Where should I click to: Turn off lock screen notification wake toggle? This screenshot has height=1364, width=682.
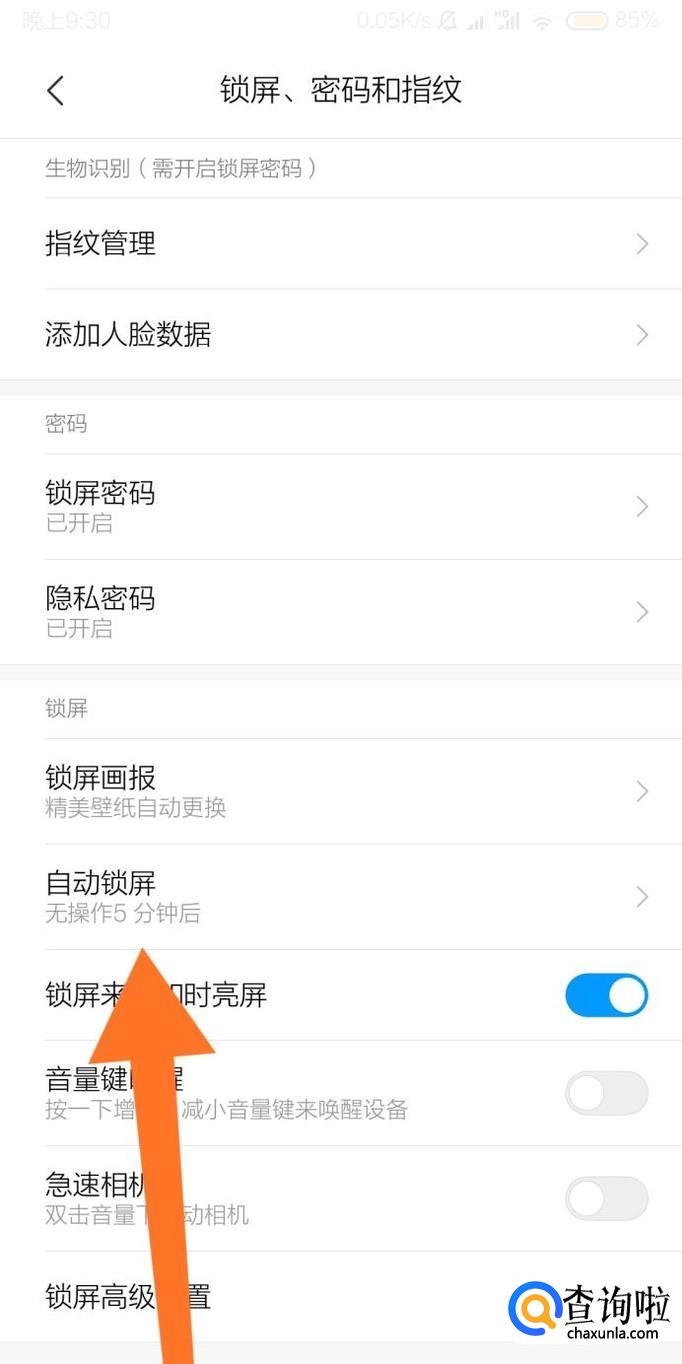[x=606, y=995]
